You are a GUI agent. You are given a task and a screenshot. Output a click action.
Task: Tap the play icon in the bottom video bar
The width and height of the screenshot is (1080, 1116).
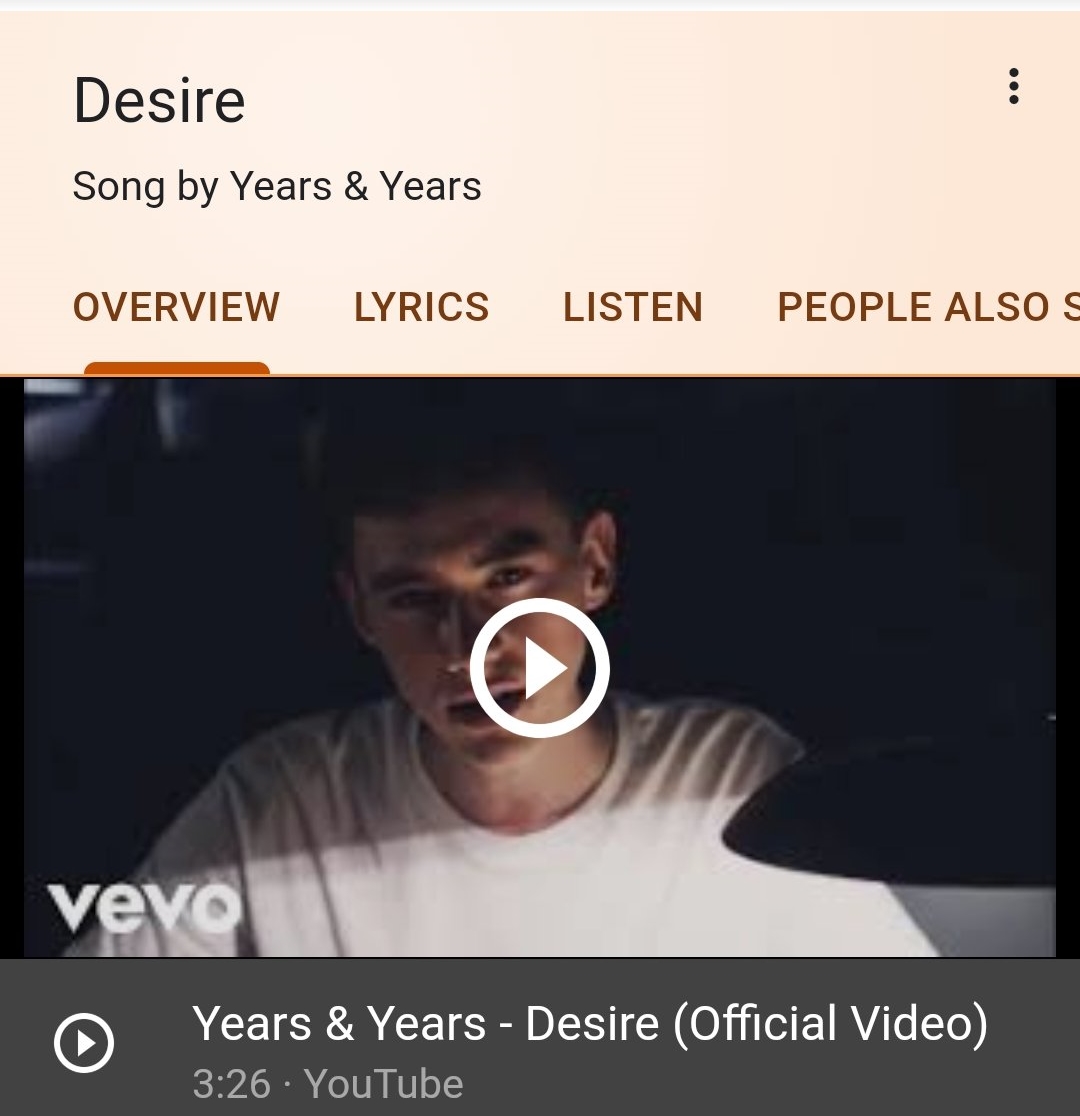point(85,1044)
